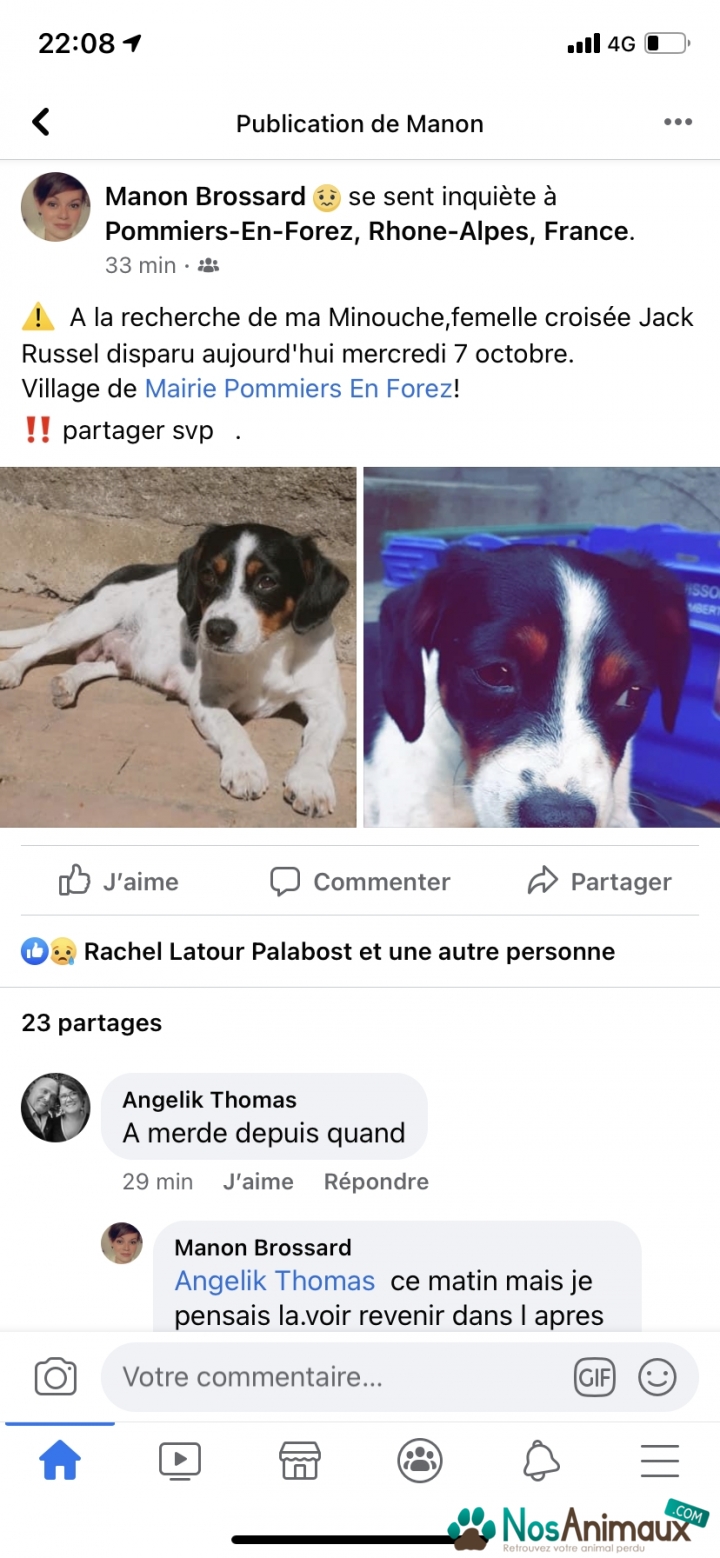
Task: Open camera to attach a photo
Action: click(56, 1377)
